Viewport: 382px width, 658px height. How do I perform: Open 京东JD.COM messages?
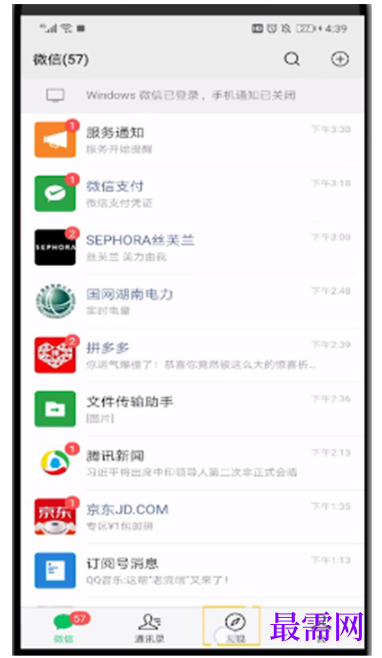193,516
